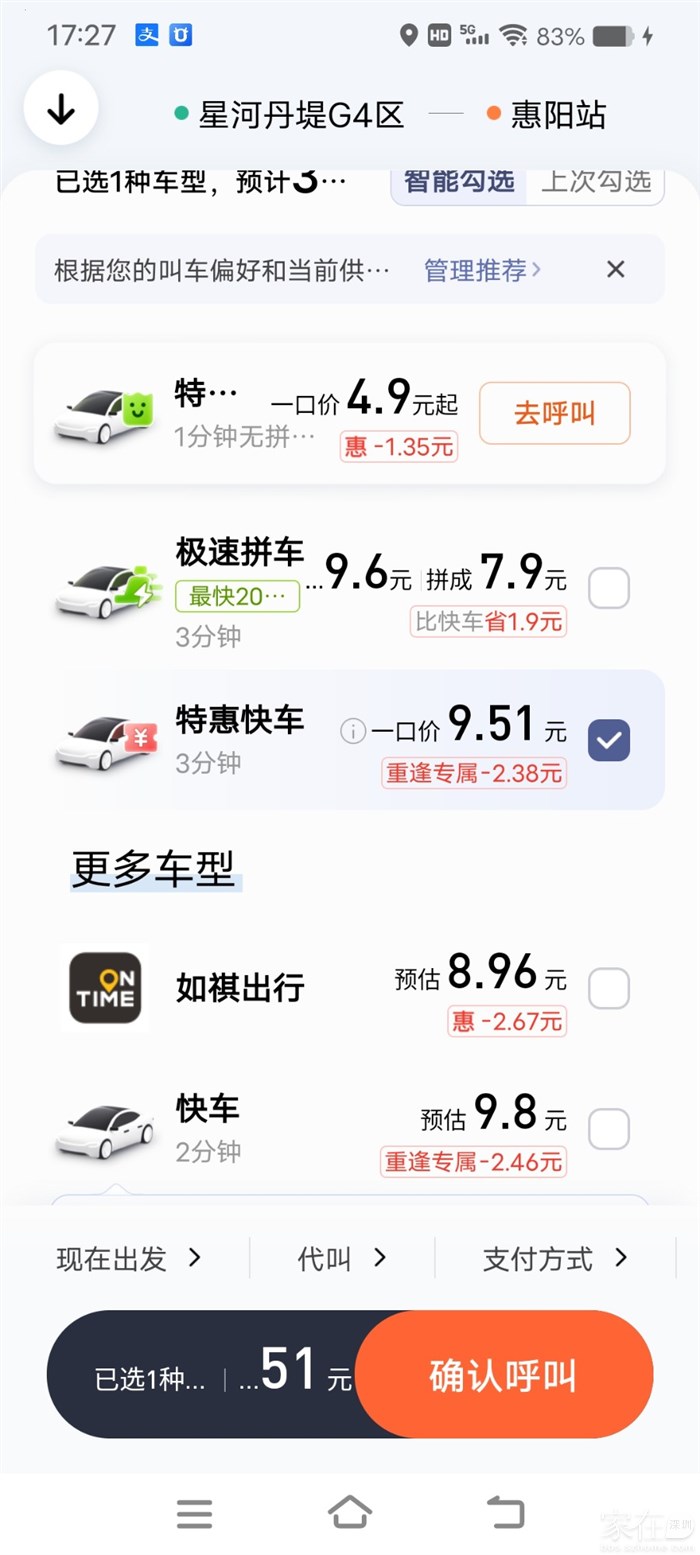Go to the system home screen
Viewport: 700px width, 1555px height.
pyautogui.click(x=350, y=1512)
